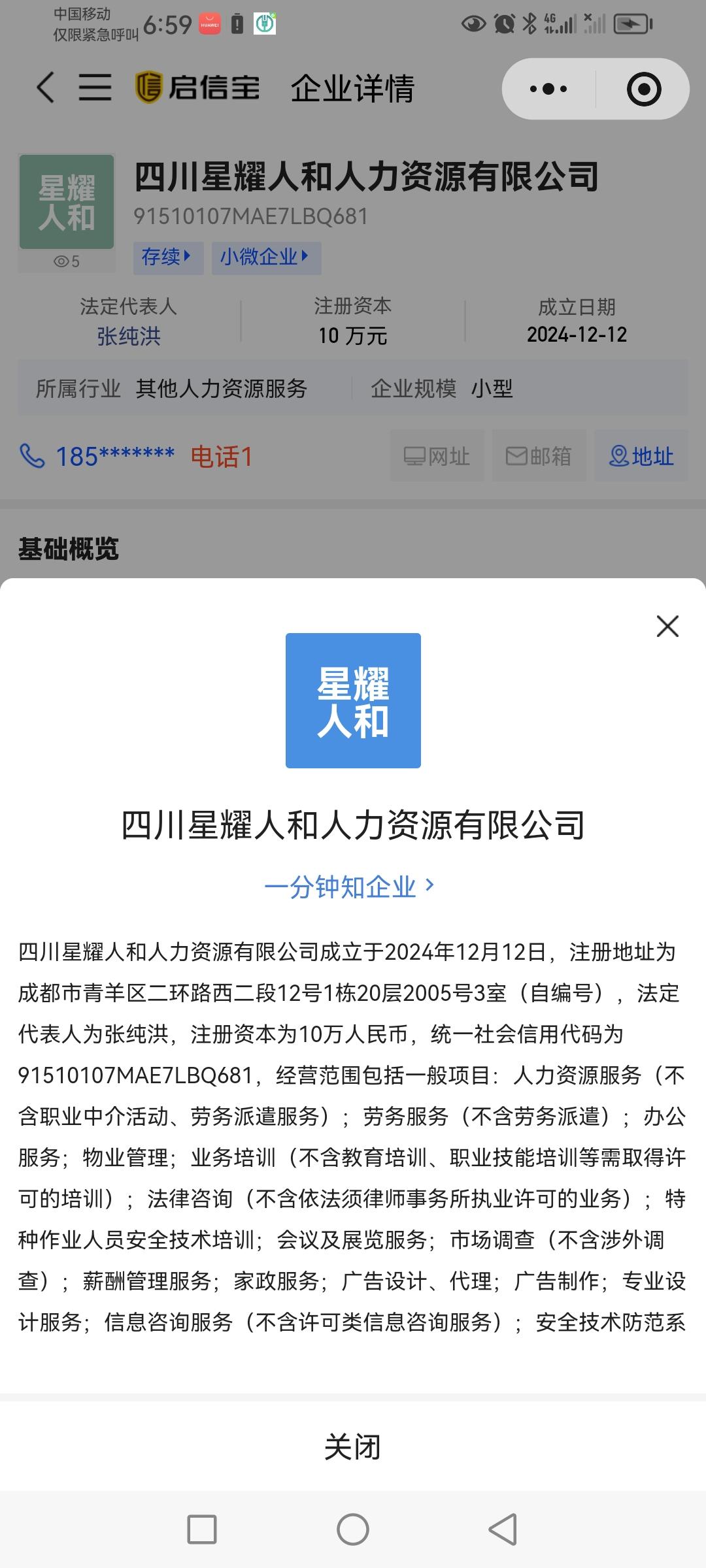Tap the 网址 website button
The image size is (706, 1568).
[437, 456]
